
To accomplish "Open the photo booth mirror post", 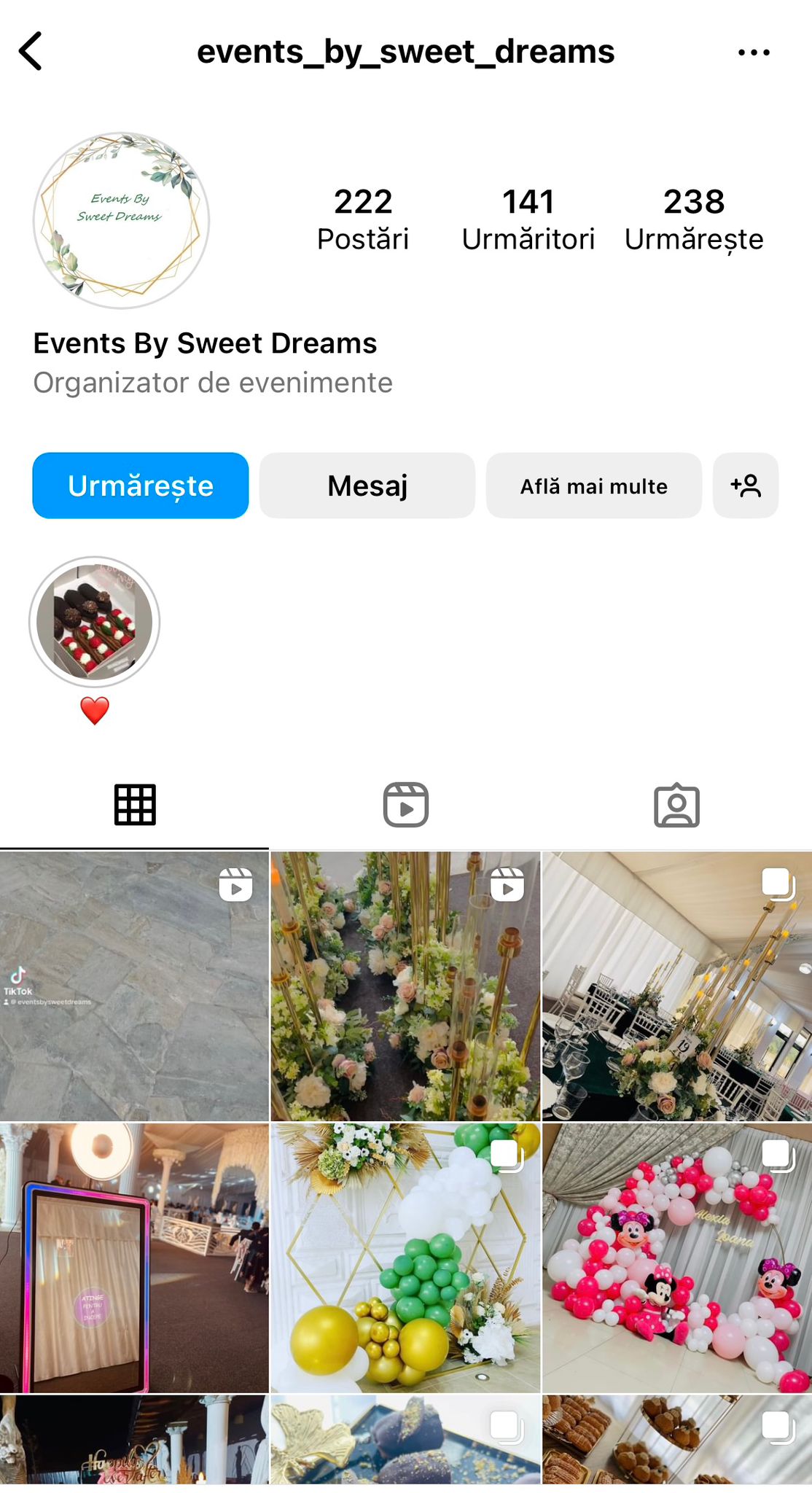I will [x=134, y=1258].
